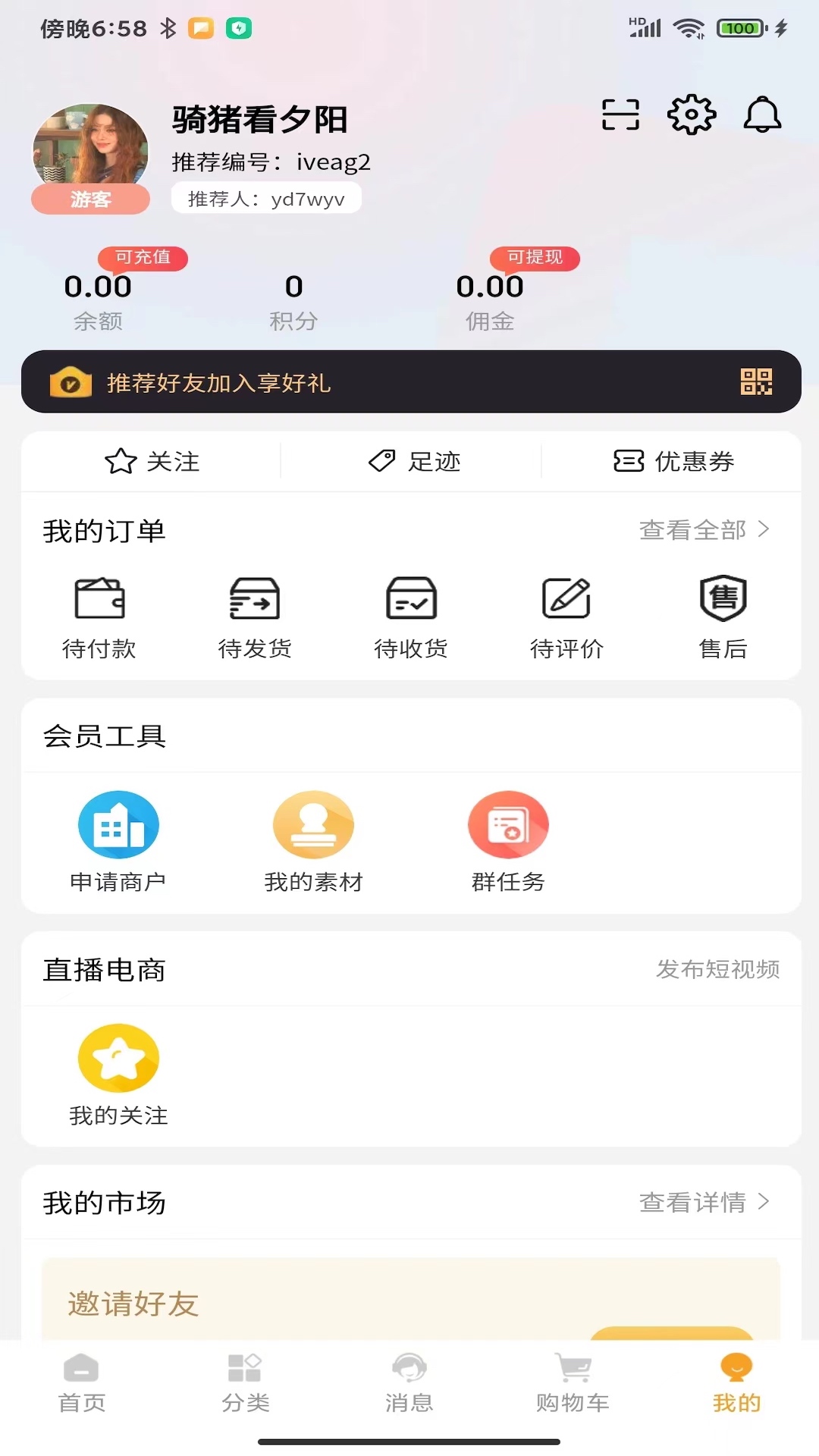The height and width of the screenshot is (1456, 819).
Task: Open the 售后 after-sales icon
Action: coord(723,614)
